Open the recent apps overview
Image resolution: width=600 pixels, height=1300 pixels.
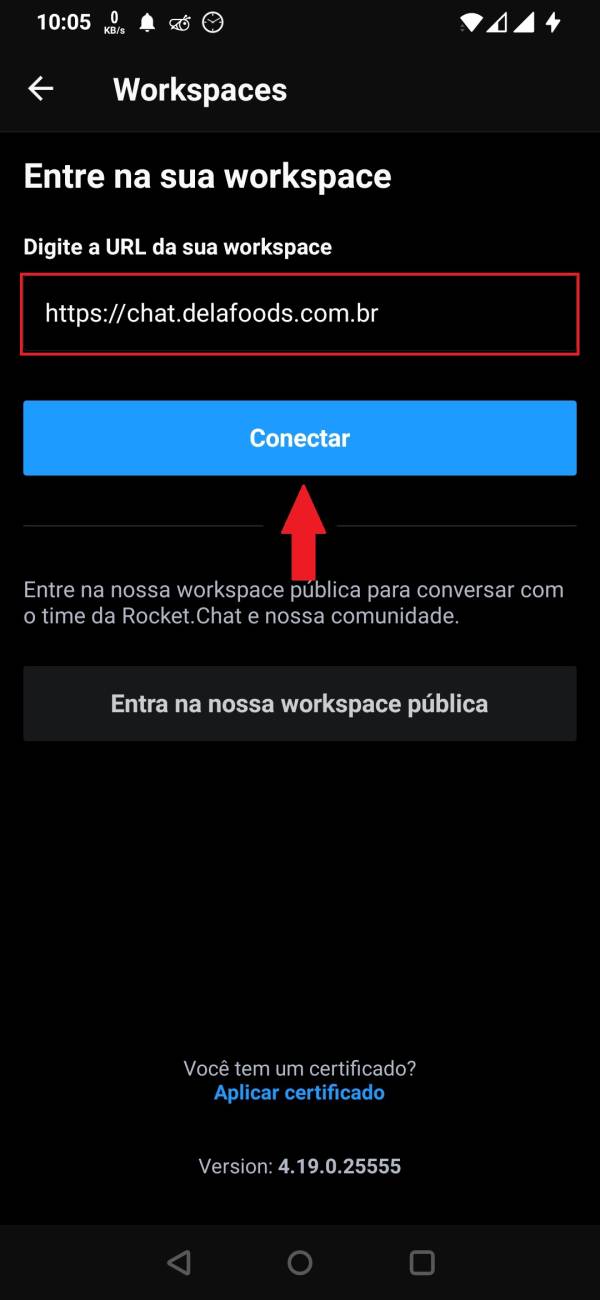(x=422, y=1263)
